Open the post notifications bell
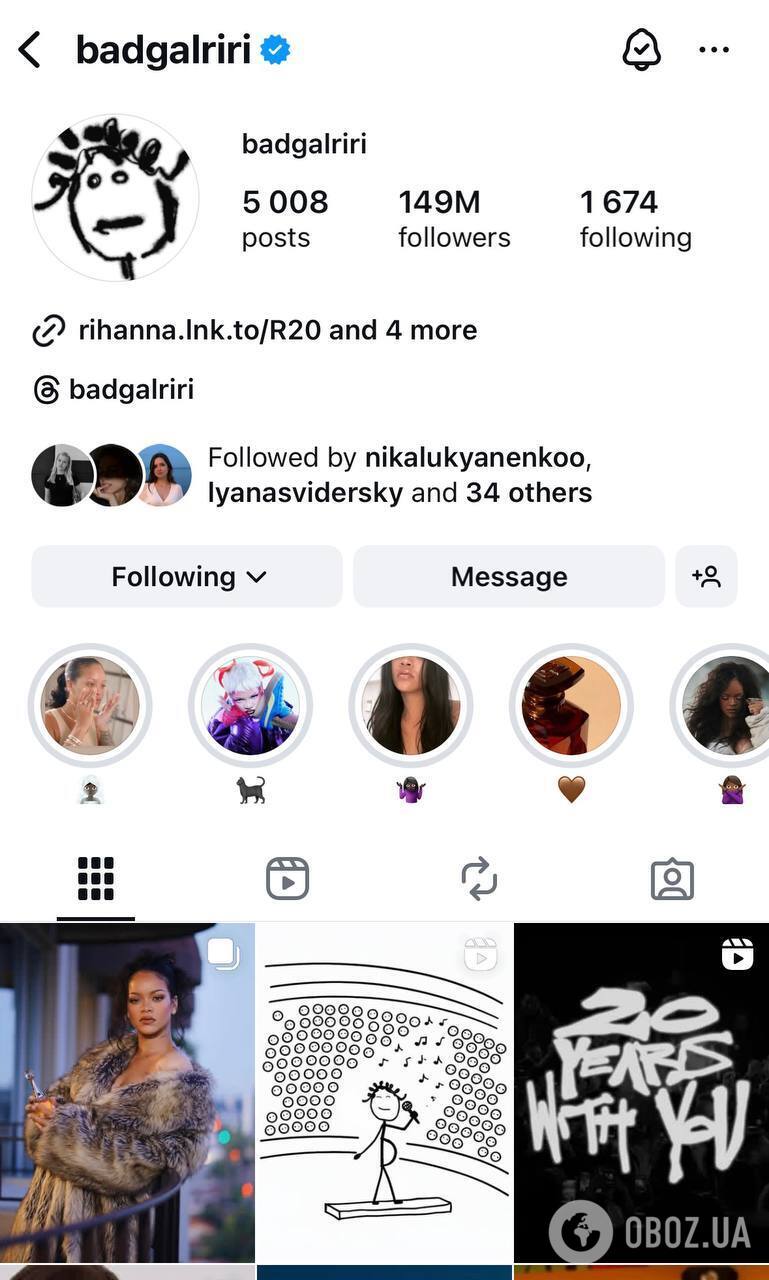This screenshot has height=1280, width=769. [x=641, y=49]
